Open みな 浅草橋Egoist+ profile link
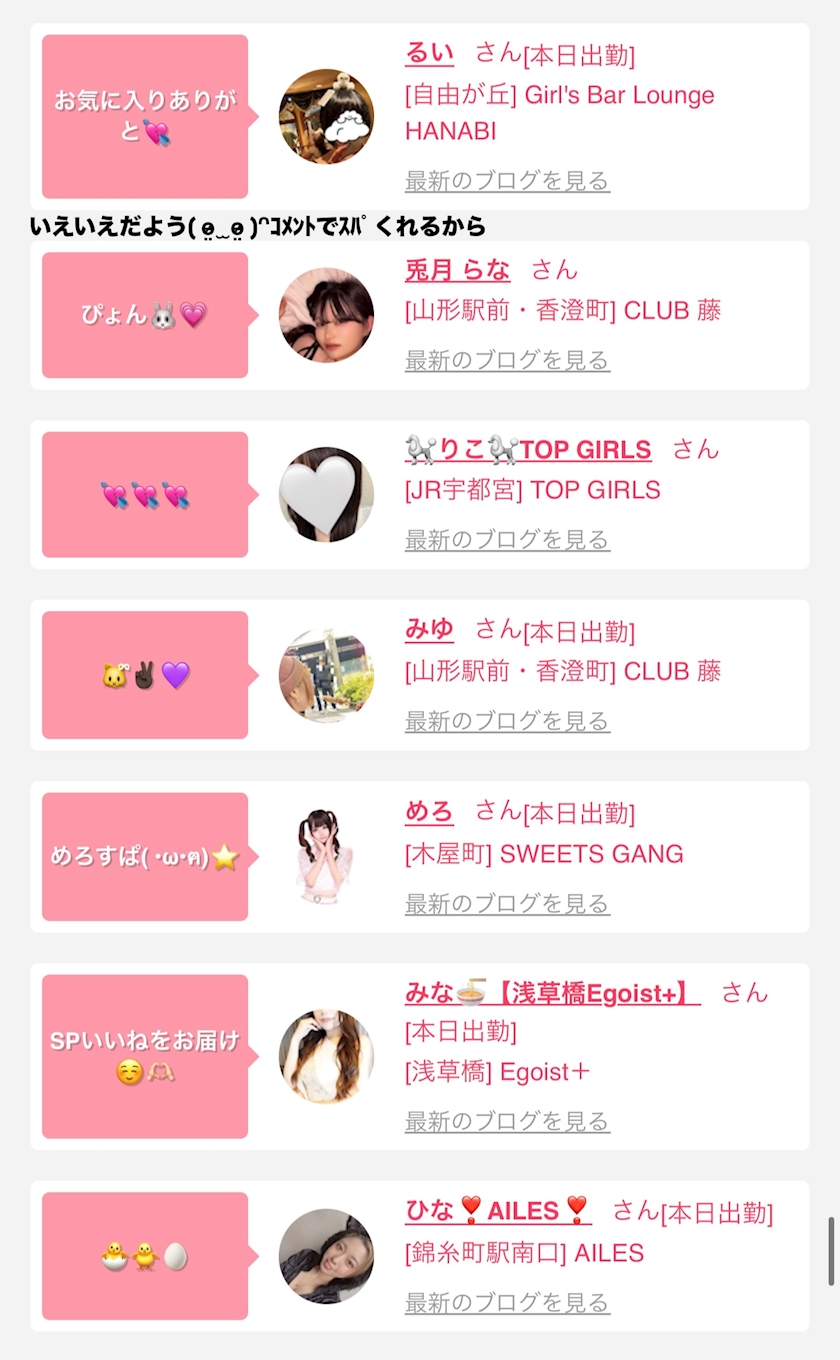 point(553,993)
